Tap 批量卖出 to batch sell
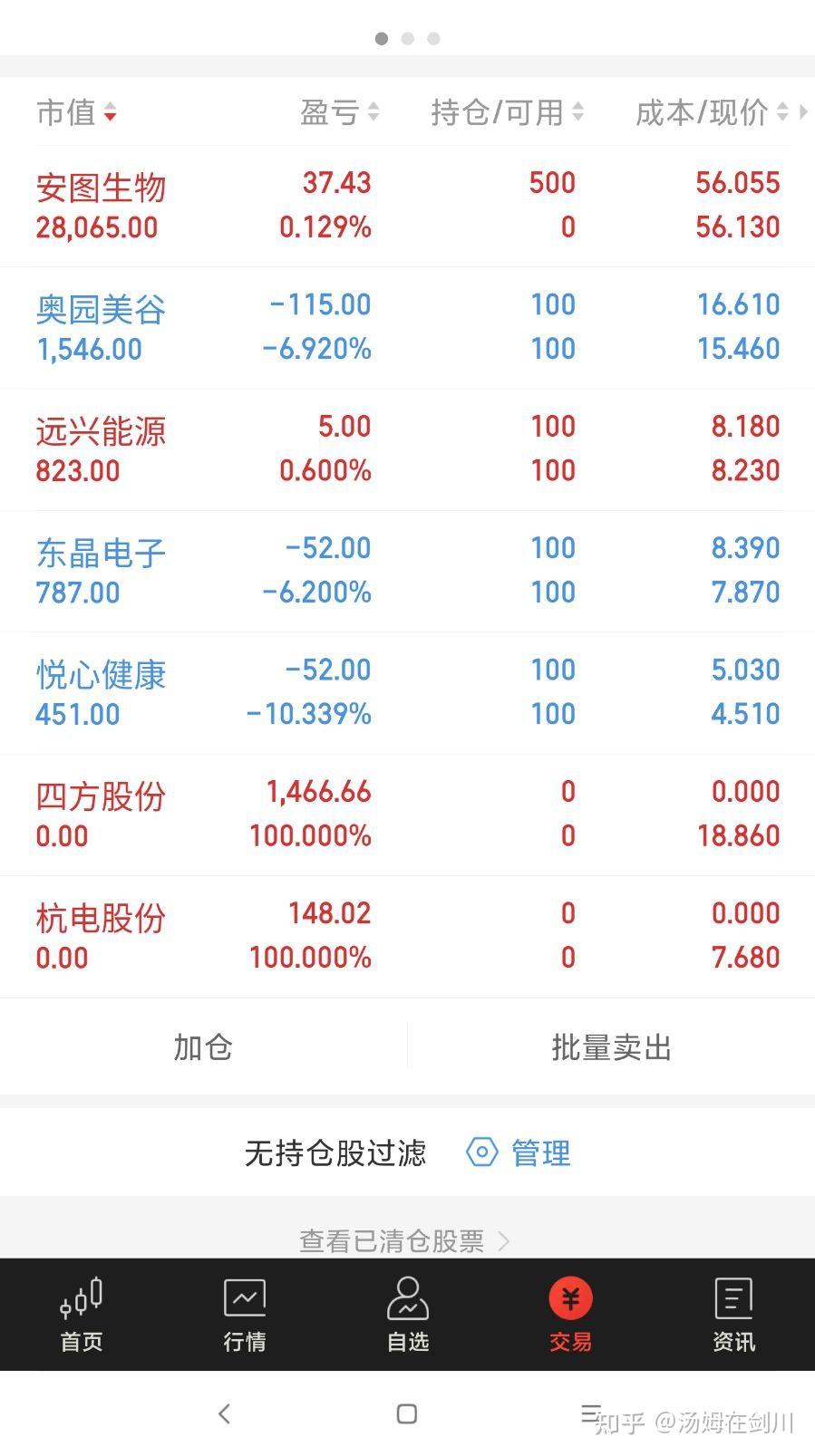The height and width of the screenshot is (1456, 815). [612, 1047]
